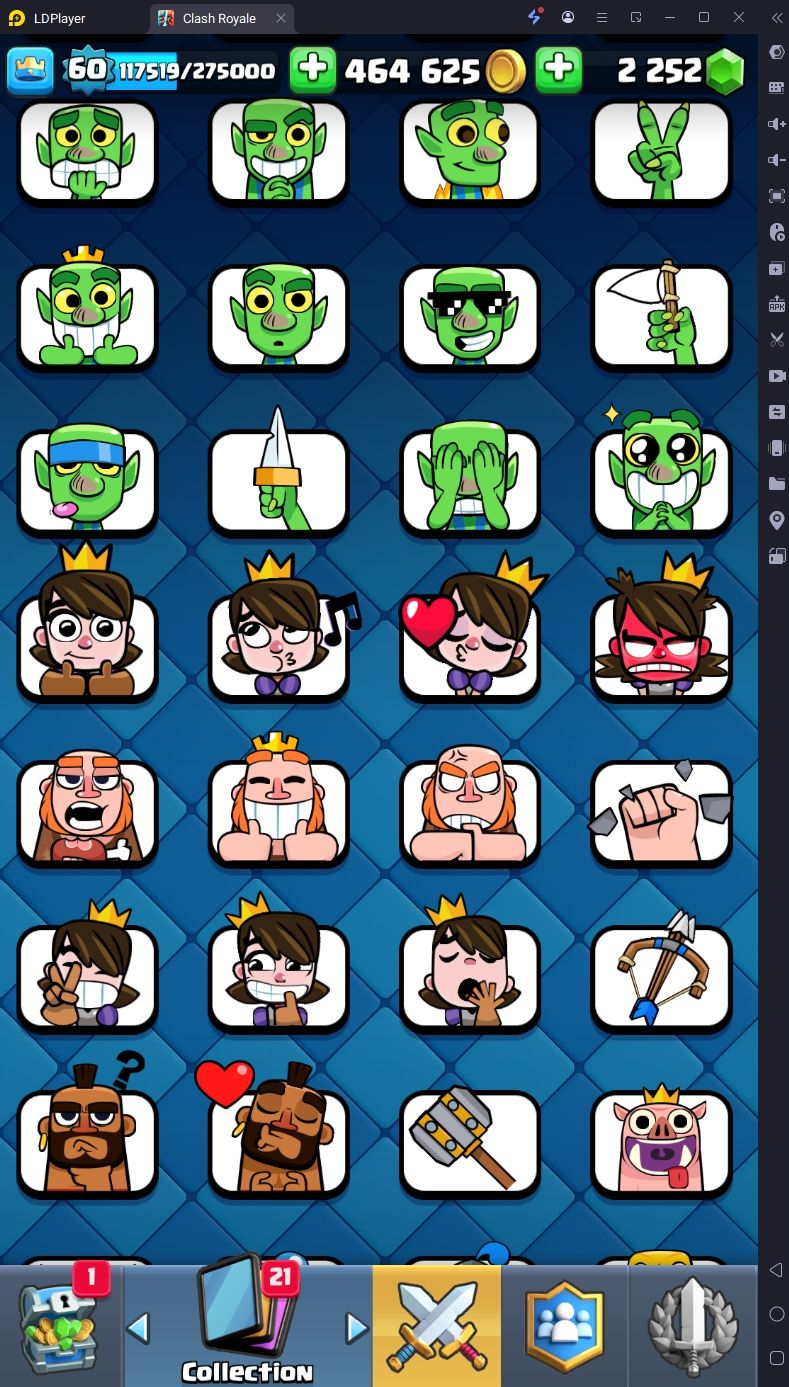
Task: Switch to the Shop chest tab
Action: pyautogui.click(x=62, y=1326)
